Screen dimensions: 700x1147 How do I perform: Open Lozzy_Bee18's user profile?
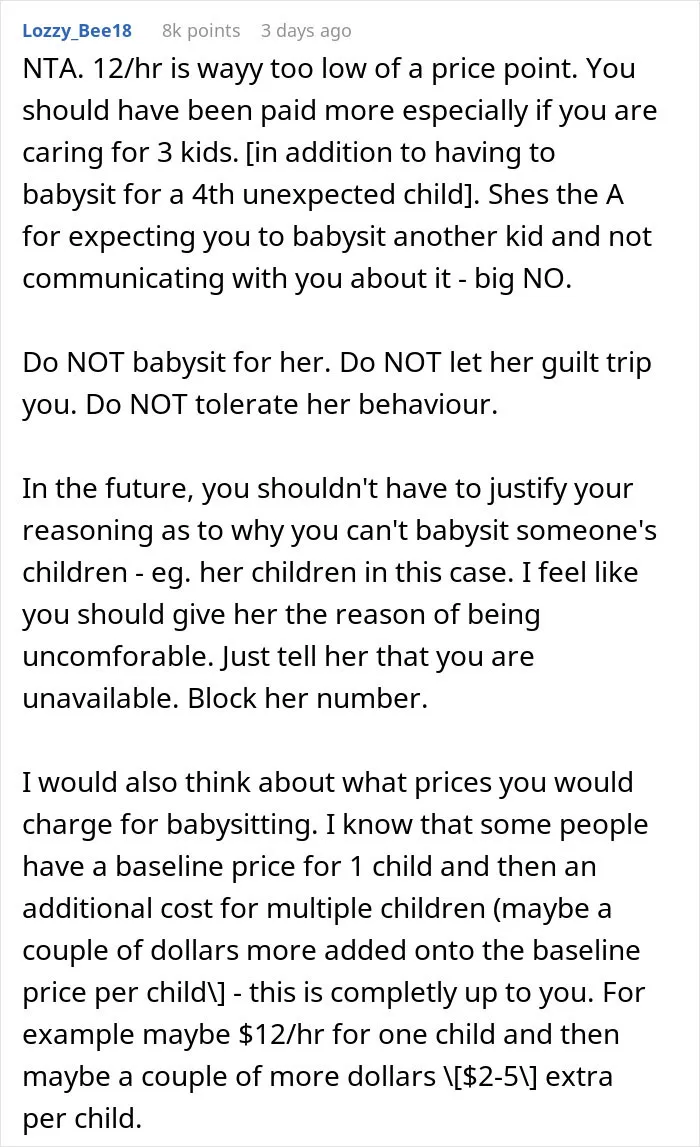[77, 31]
